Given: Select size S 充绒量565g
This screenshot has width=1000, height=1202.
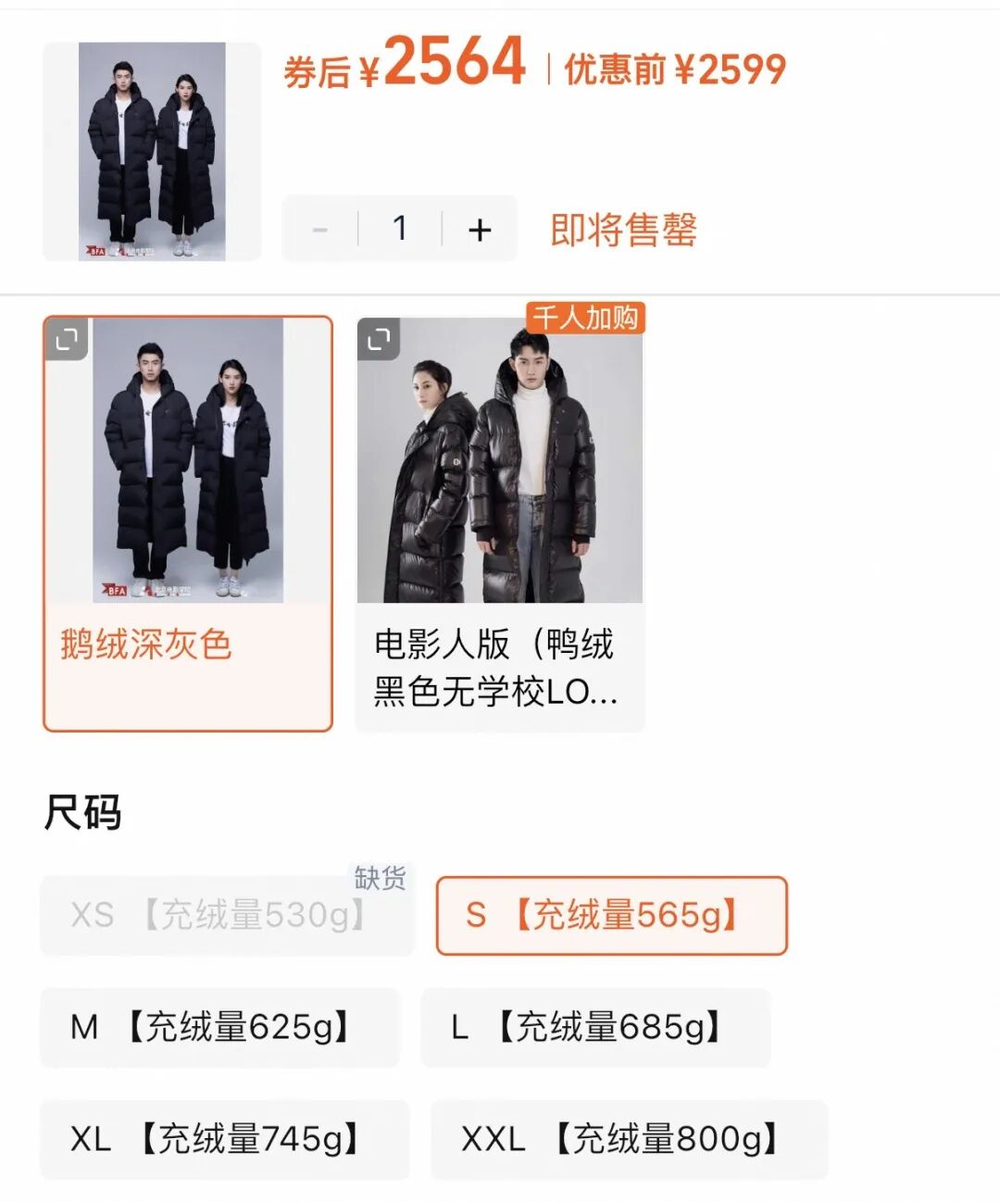Looking at the screenshot, I should point(611,916).
